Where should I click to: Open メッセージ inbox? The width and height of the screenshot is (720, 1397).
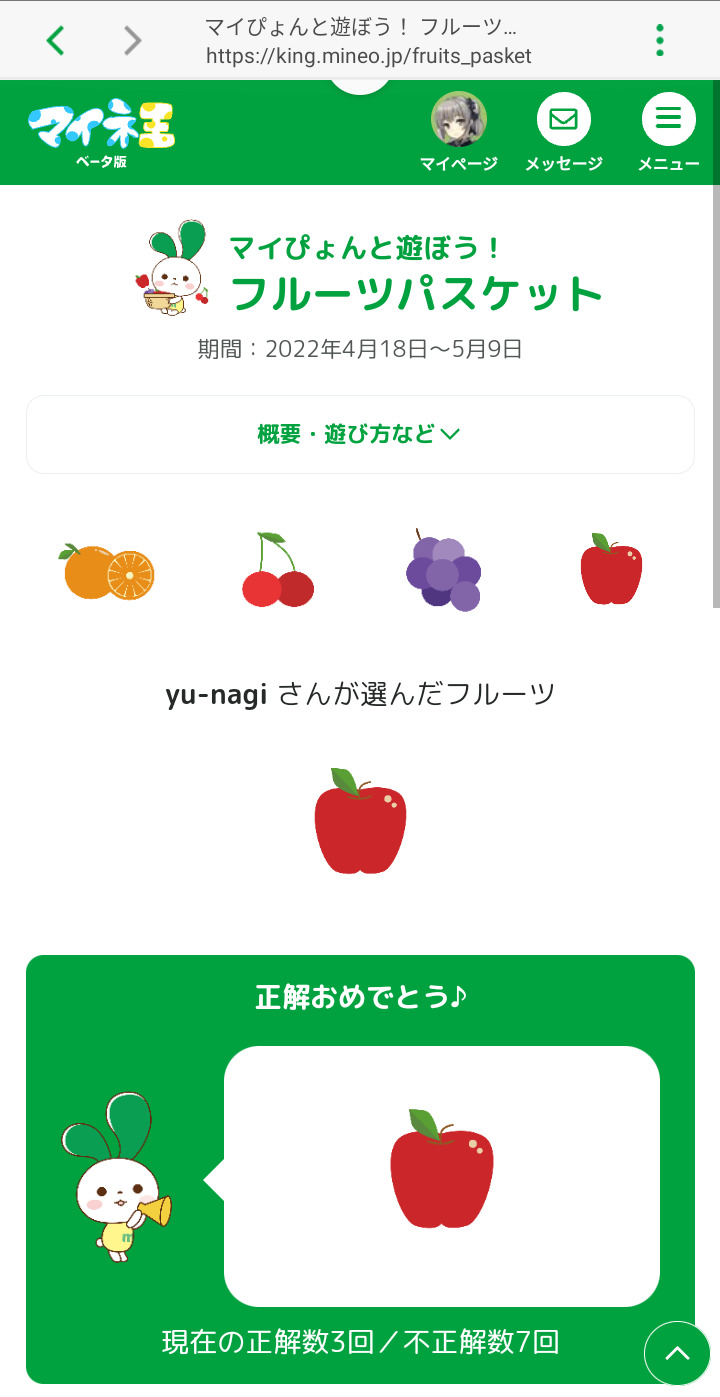(564, 131)
